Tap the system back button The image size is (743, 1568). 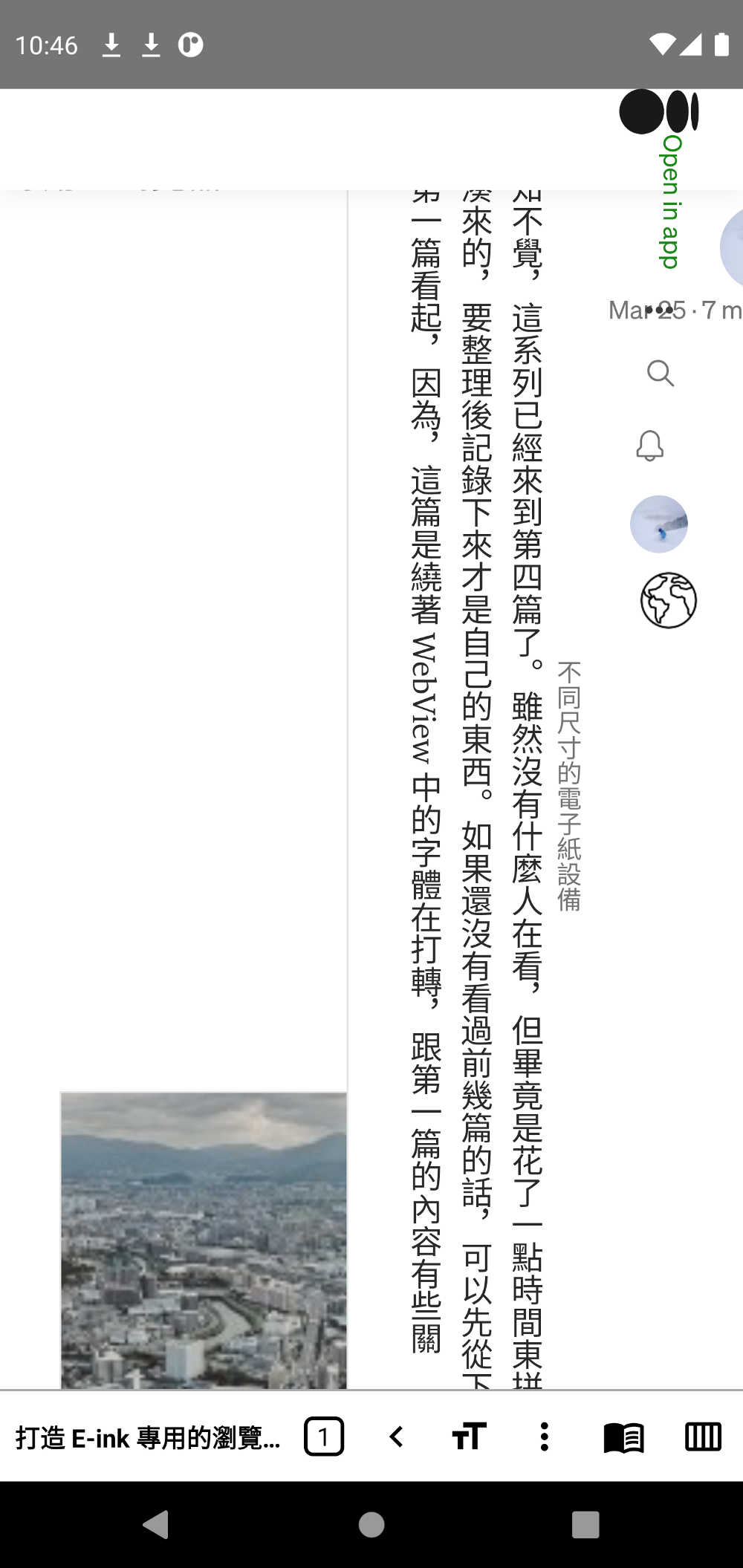pyautogui.click(x=156, y=1525)
